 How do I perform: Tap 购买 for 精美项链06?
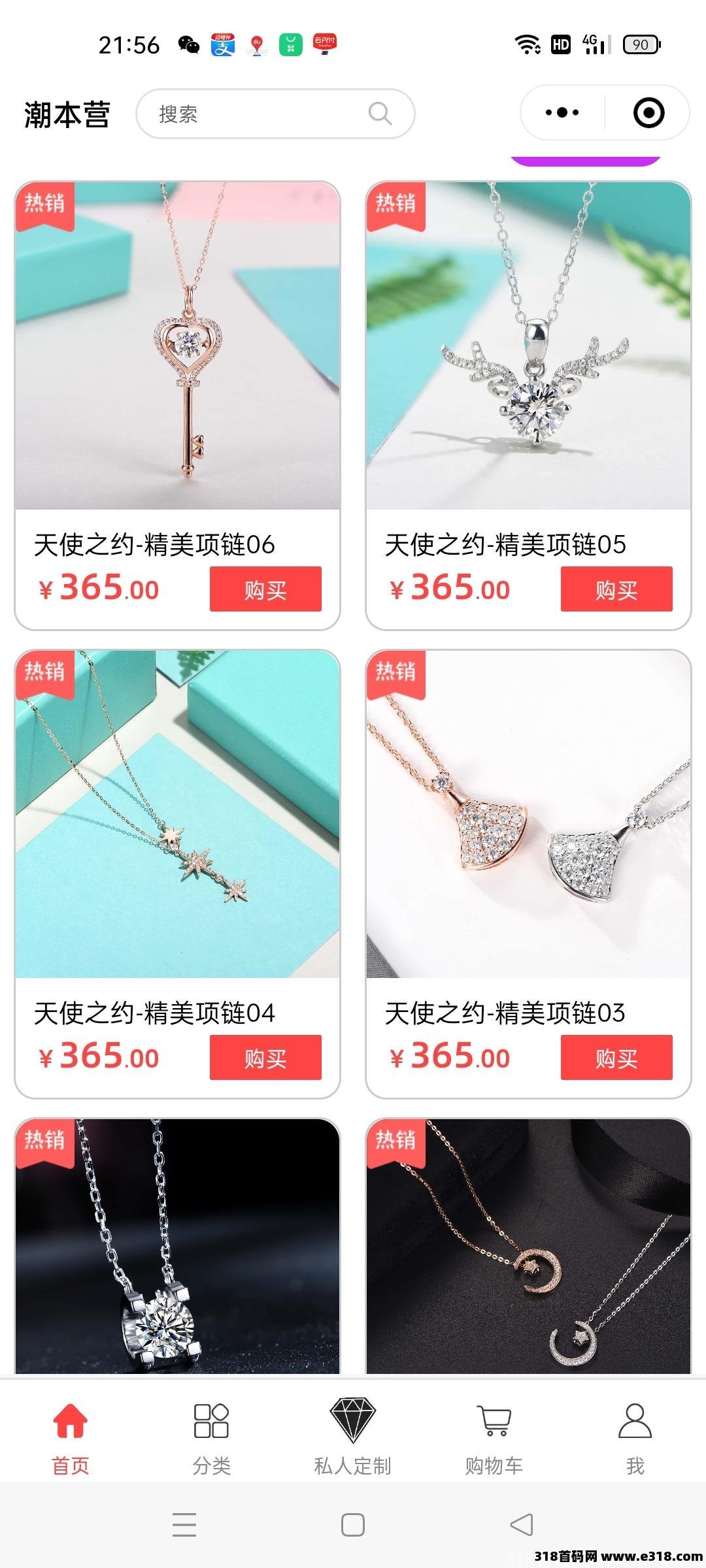tap(264, 589)
